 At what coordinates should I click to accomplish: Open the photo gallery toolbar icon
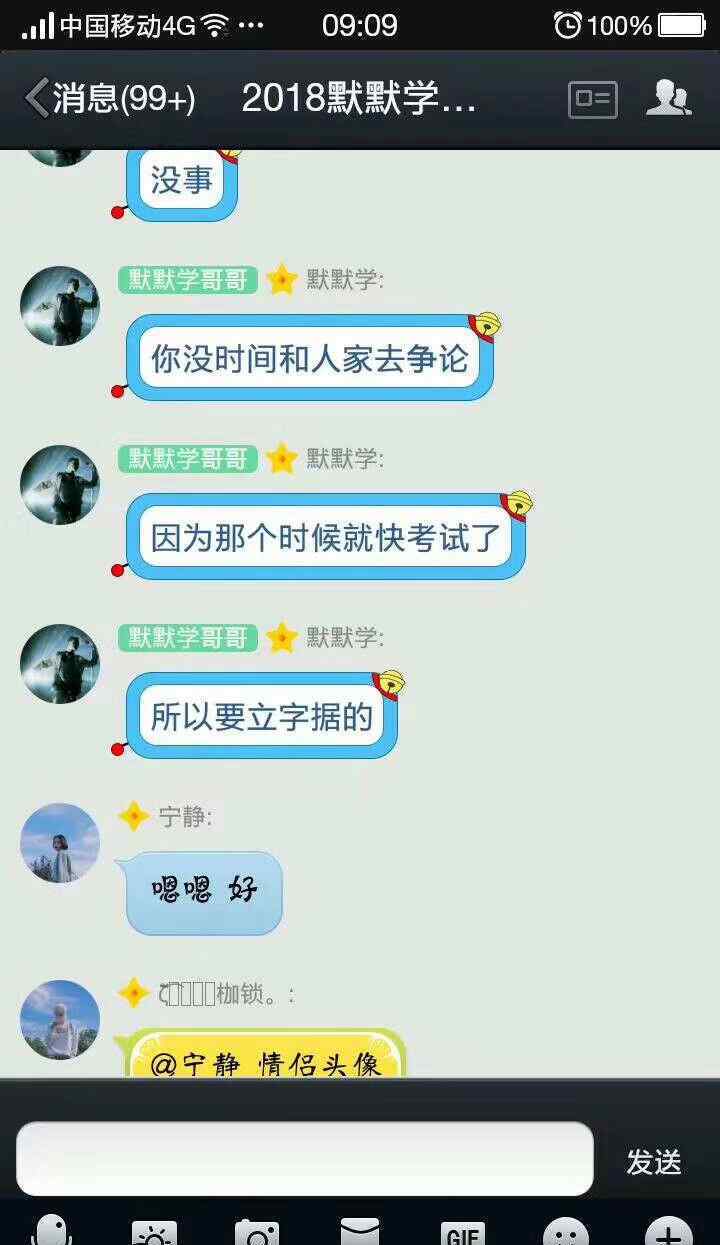pyautogui.click(x=154, y=1234)
